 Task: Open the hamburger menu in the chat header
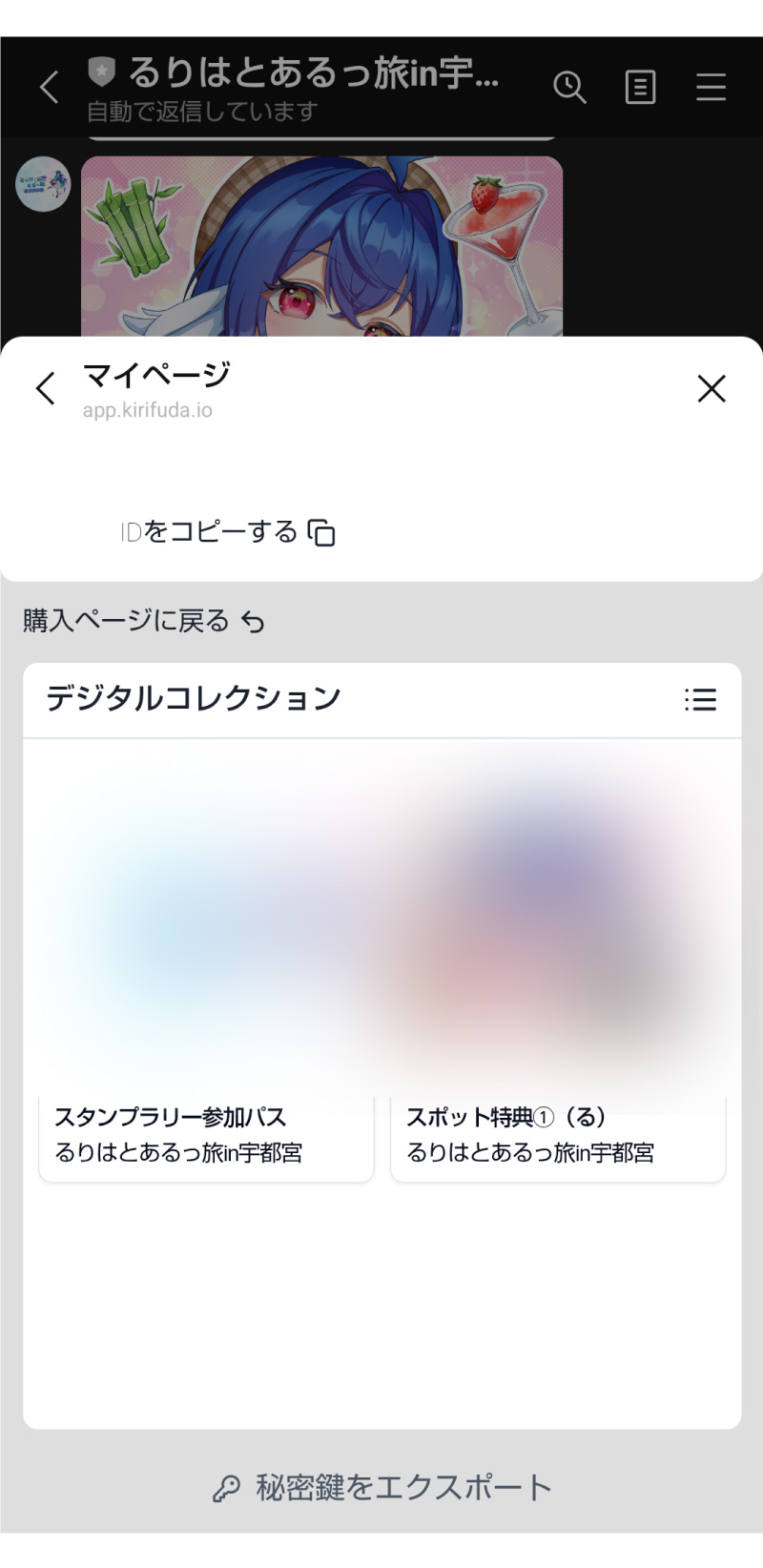click(x=711, y=88)
